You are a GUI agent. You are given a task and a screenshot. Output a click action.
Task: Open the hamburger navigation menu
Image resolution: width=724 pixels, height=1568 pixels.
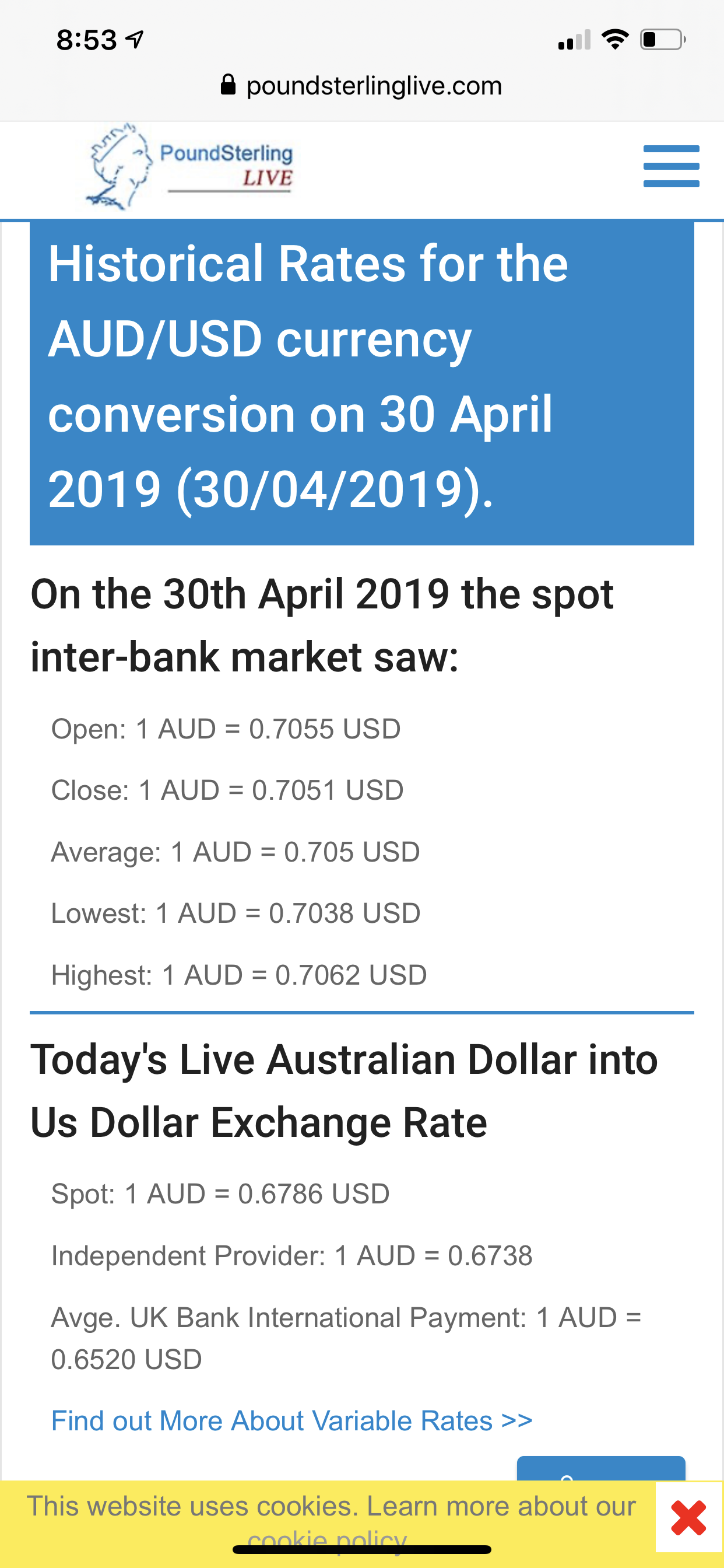671,166
